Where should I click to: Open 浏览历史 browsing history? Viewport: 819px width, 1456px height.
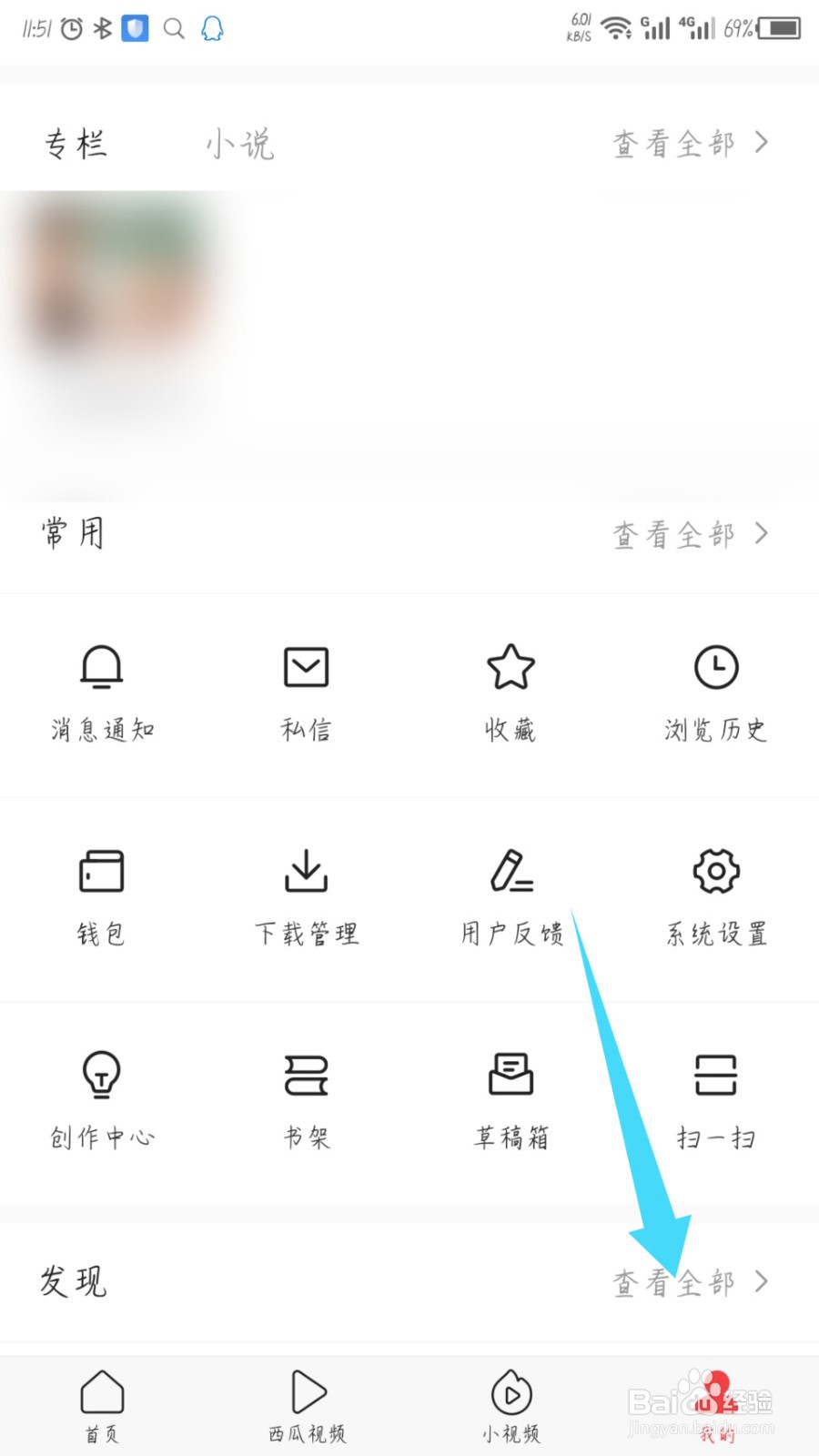[x=715, y=692]
